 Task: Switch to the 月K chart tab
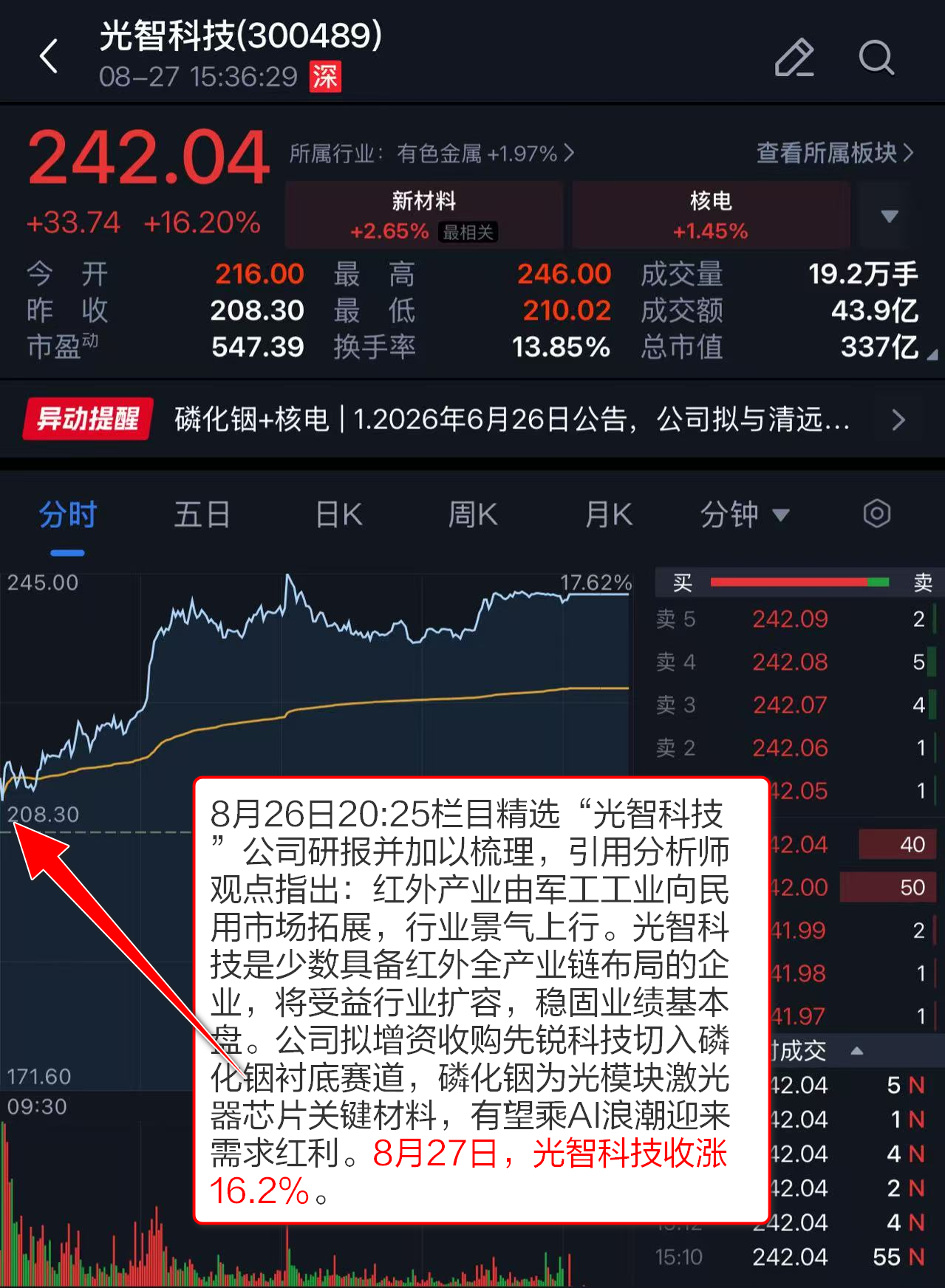pyautogui.click(x=609, y=515)
